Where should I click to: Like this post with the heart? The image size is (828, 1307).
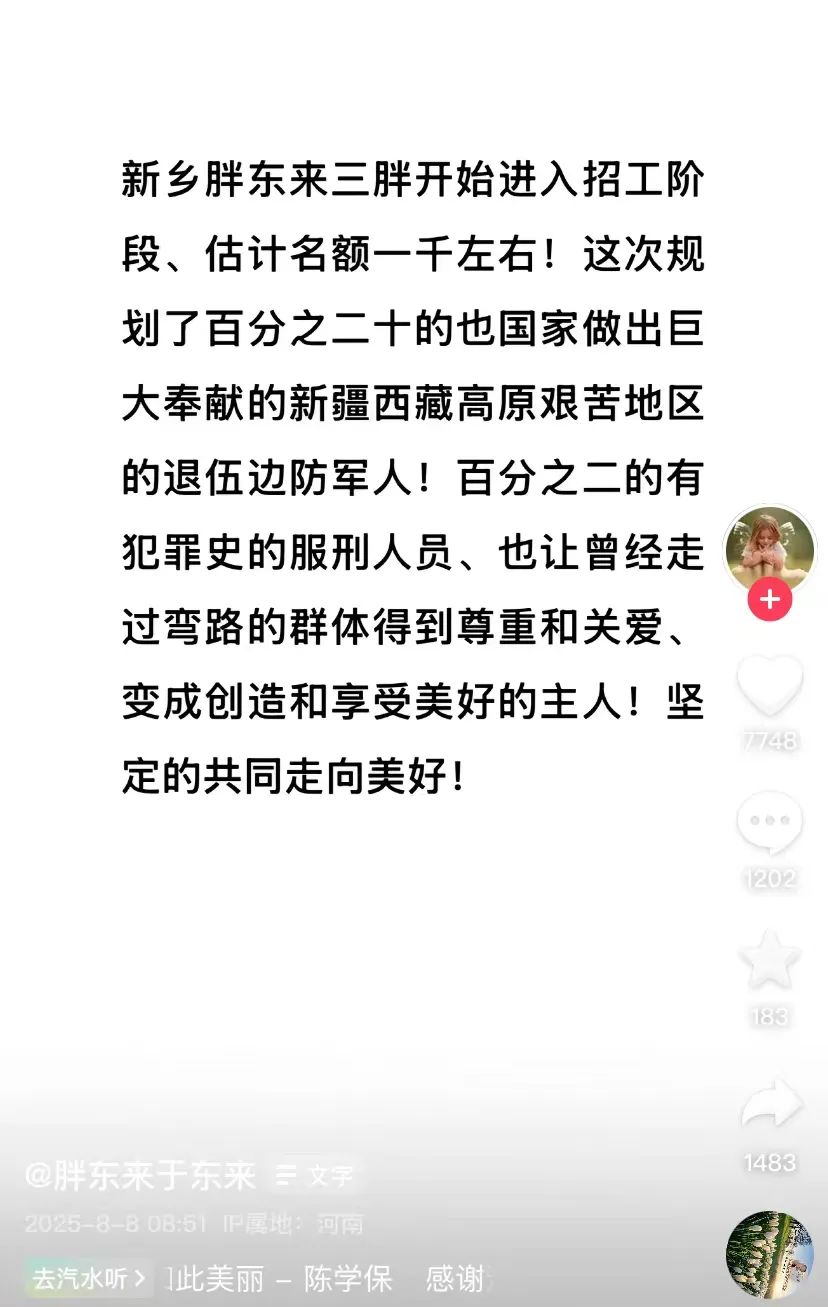pyautogui.click(x=769, y=686)
